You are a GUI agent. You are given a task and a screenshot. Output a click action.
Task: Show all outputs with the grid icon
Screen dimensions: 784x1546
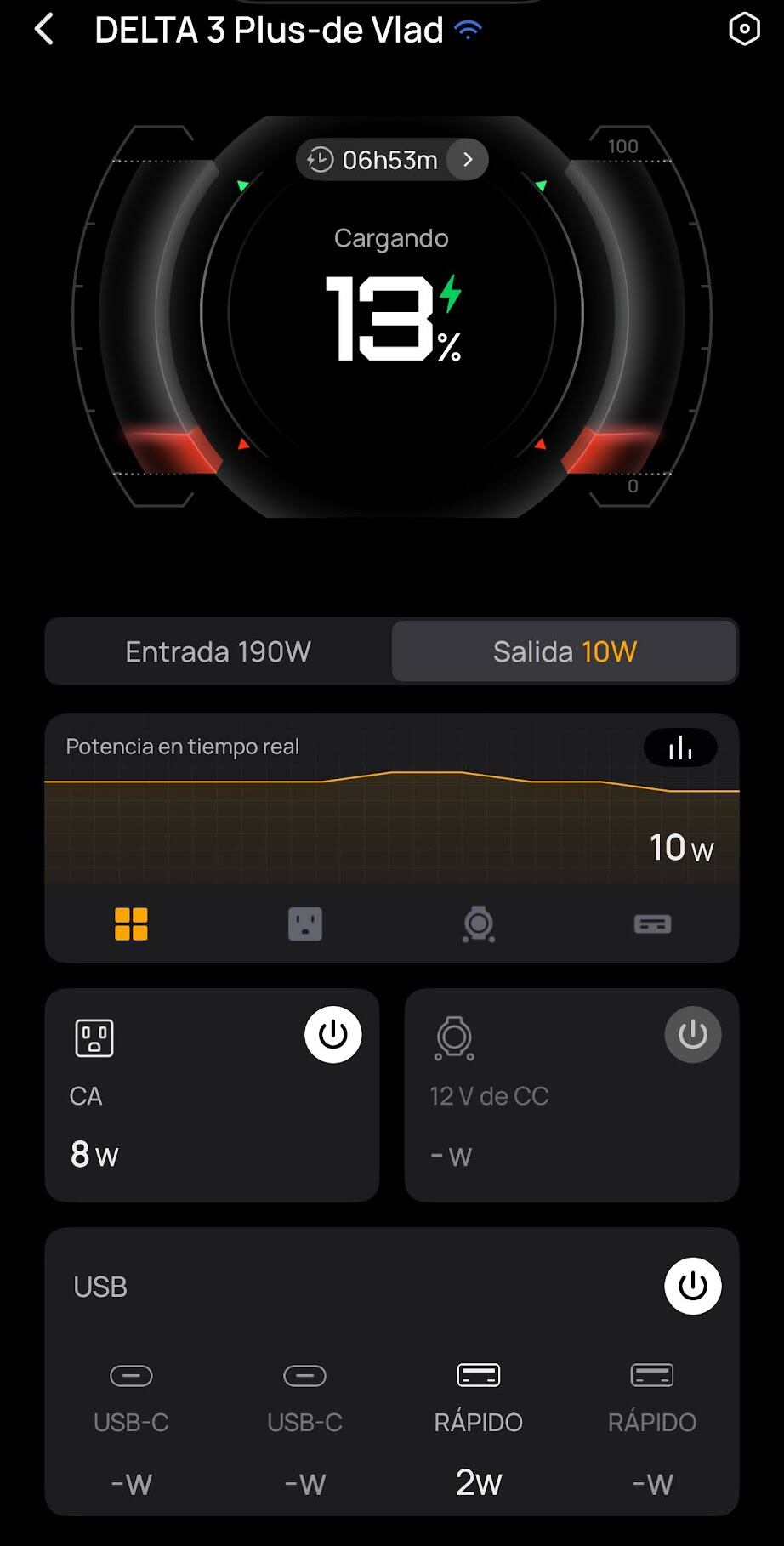131,924
